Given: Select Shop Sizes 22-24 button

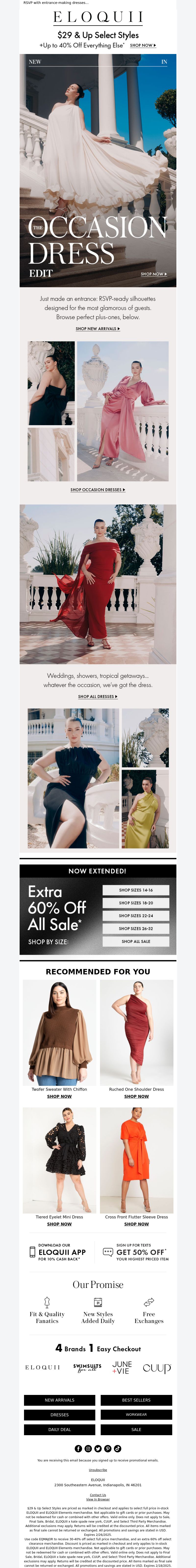Looking at the screenshot, I should (x=136, y=915).
